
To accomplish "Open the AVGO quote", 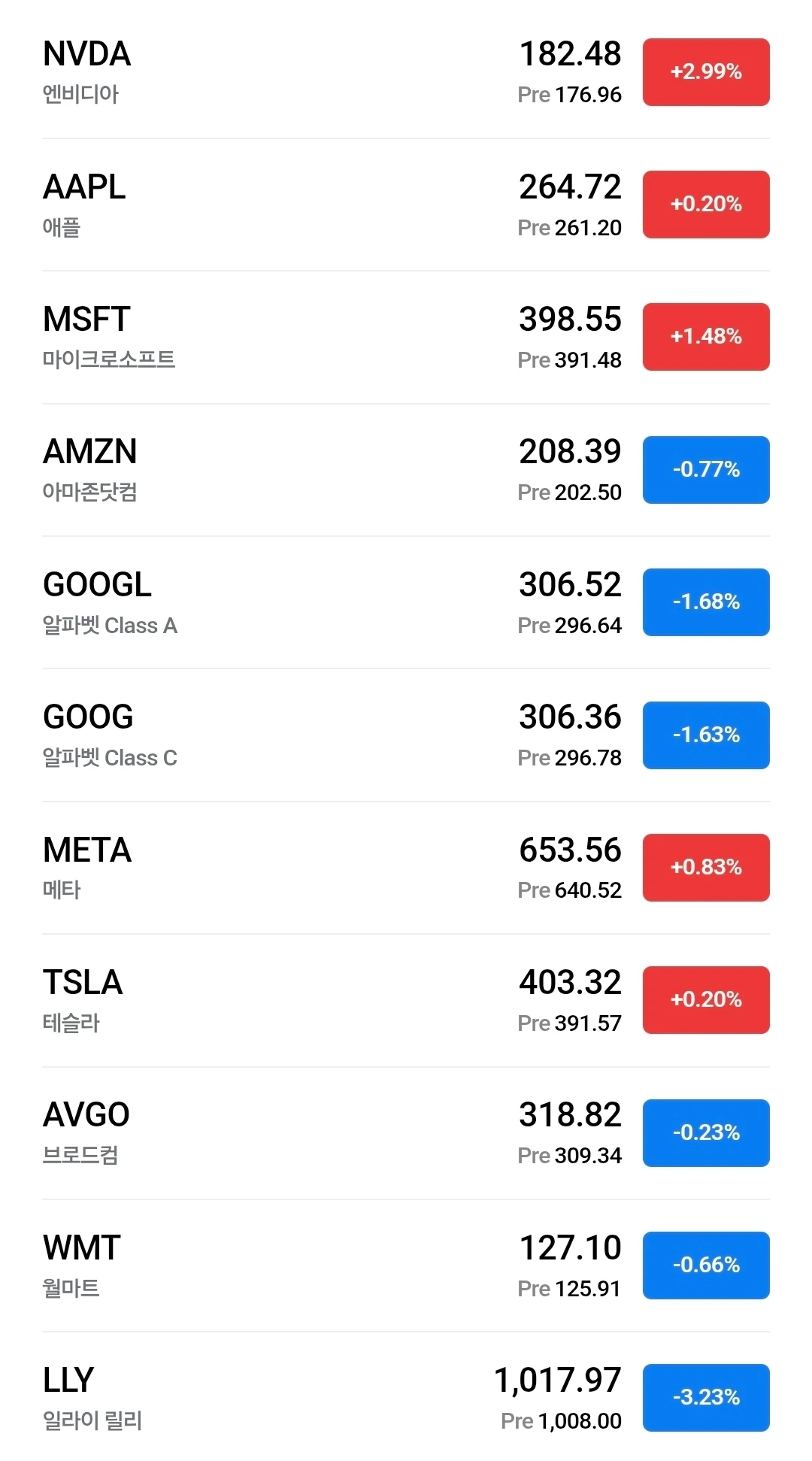I will click(86, 1116).
